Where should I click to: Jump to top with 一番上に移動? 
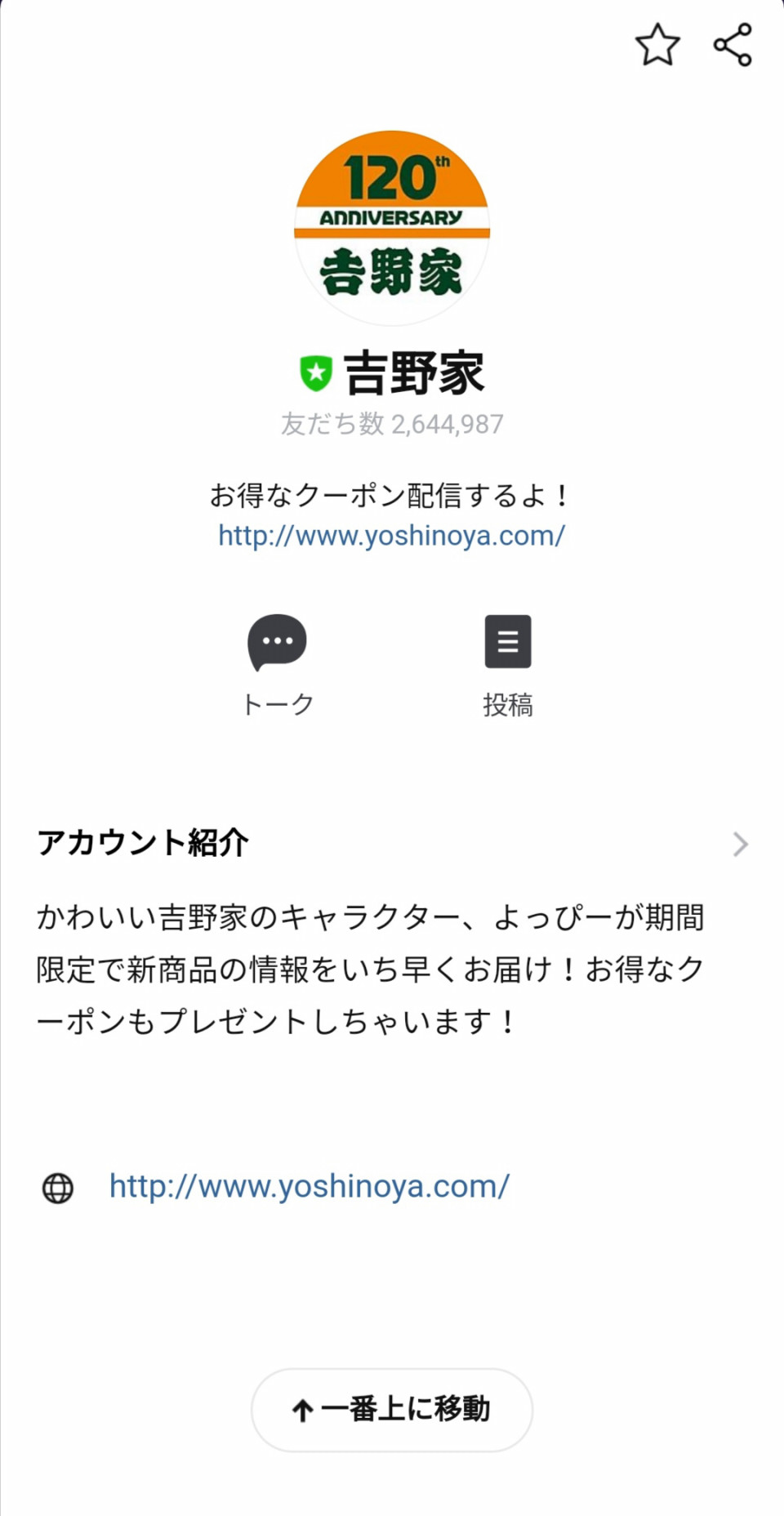pos(392,1410)
